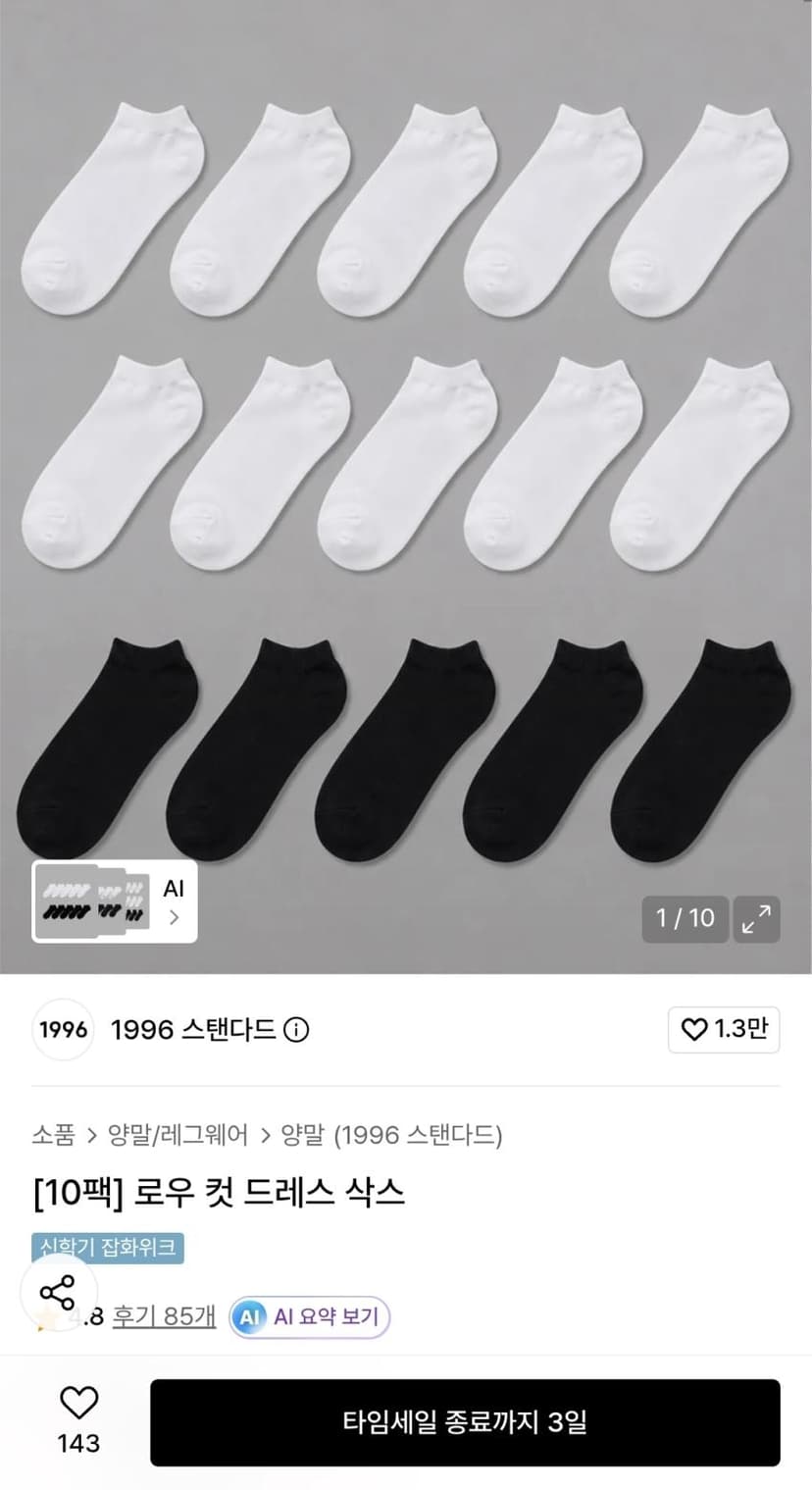Add this product to likes (143 heart)

point(78,1420)
